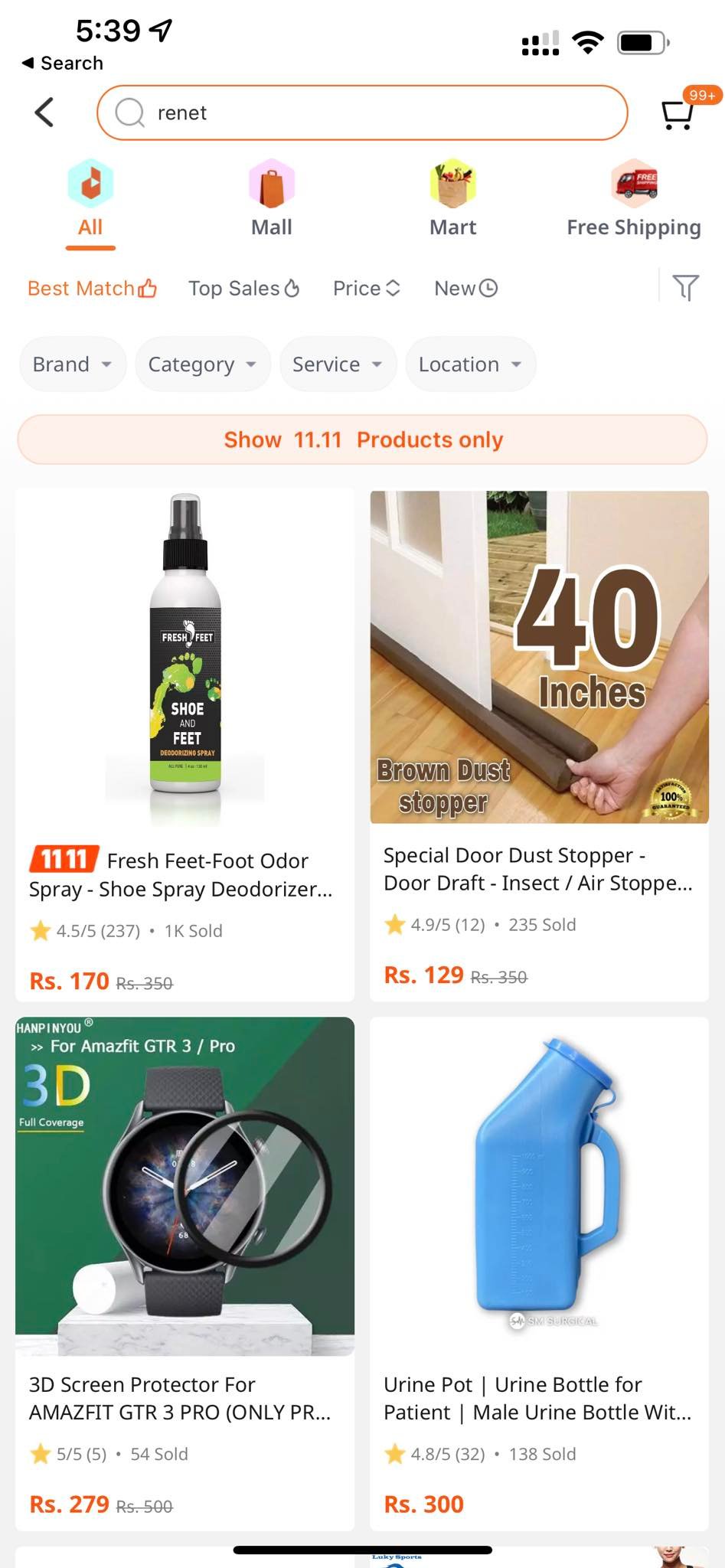The image size is (725, 1568).
Task: Go back using the arrow beside search
Action: point(44,113)
